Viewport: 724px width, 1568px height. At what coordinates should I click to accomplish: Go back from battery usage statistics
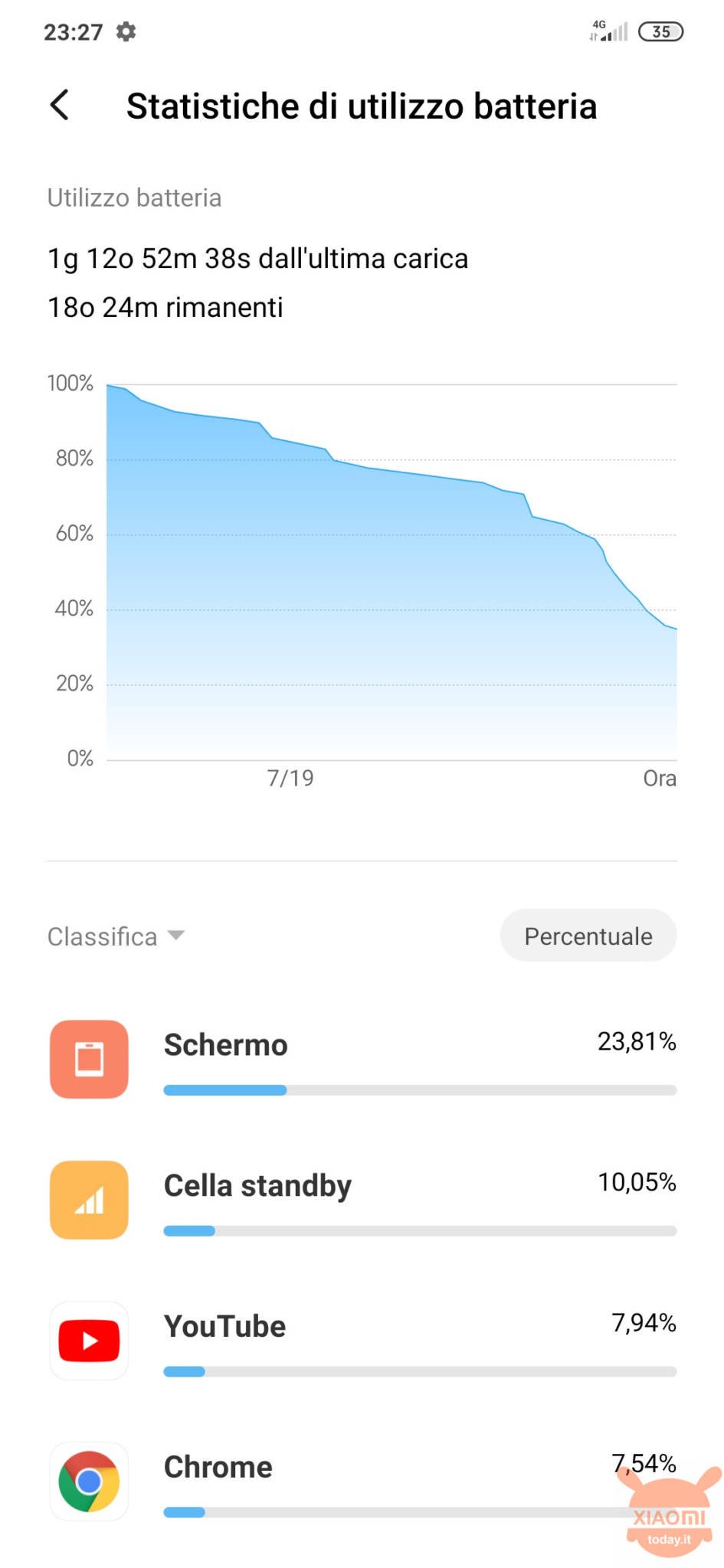coord(60,105)
